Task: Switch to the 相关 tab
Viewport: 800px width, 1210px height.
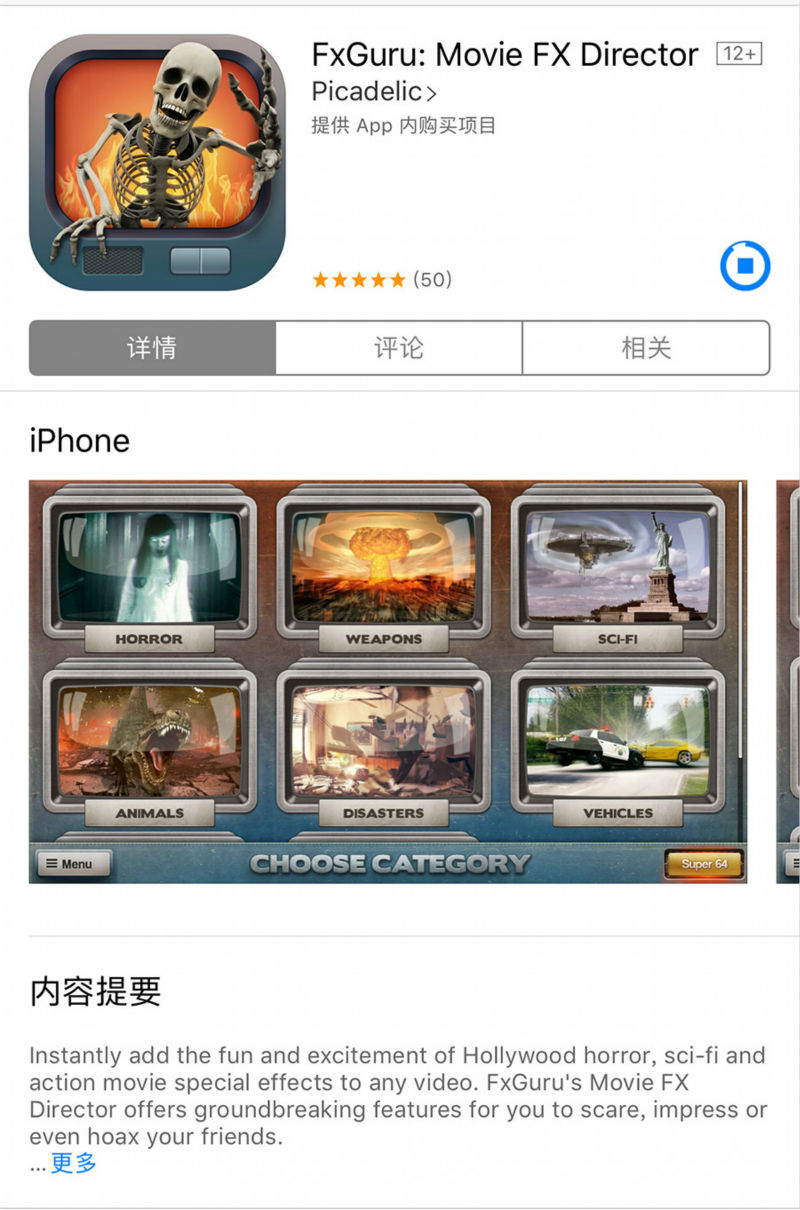Action: click(646, 348)
